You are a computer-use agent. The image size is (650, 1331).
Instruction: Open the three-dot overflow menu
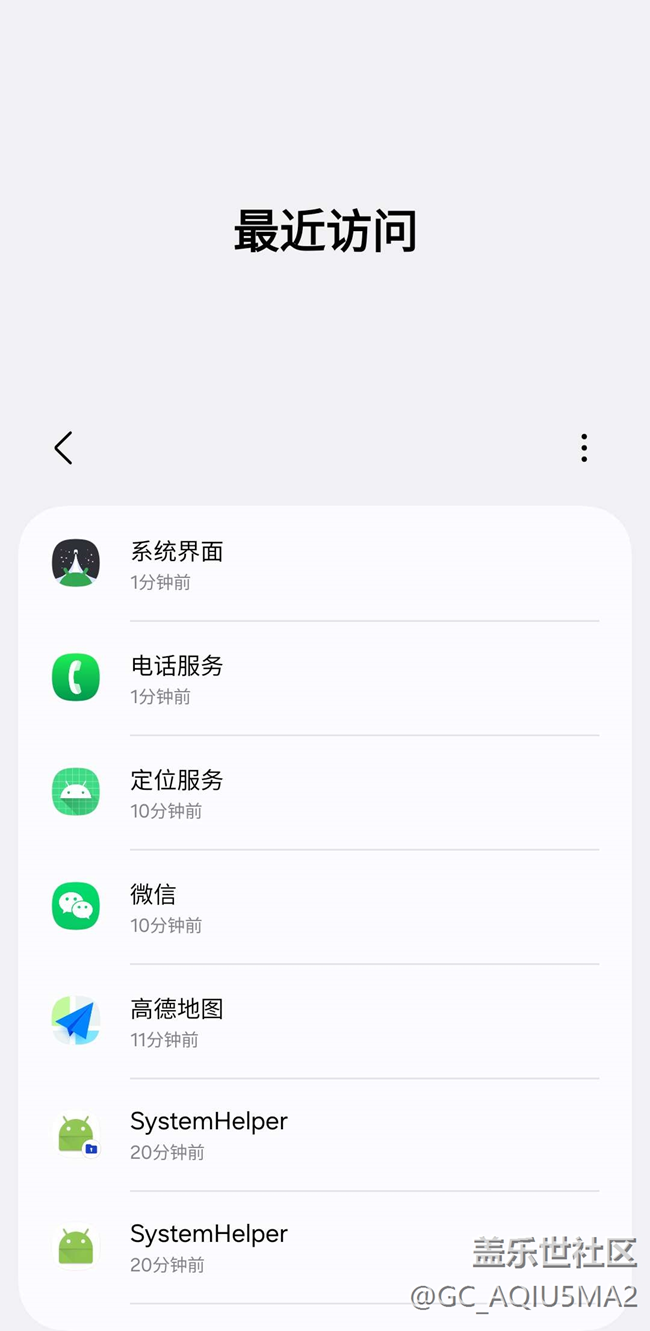click(584, 448)
